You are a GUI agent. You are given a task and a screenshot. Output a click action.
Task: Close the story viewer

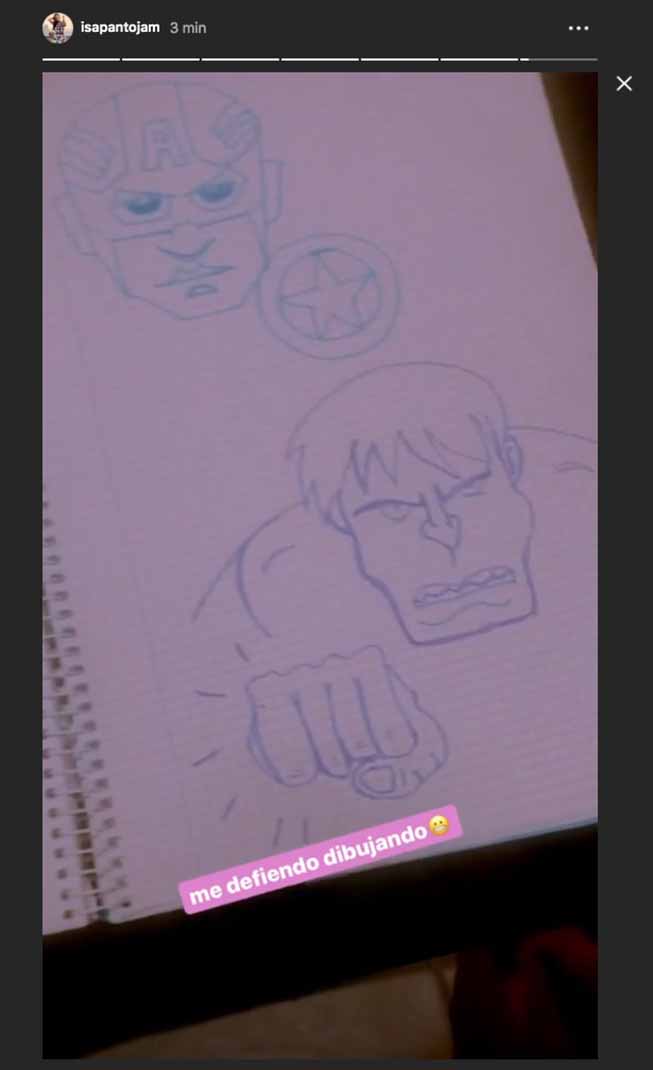[x=624, y=84]
